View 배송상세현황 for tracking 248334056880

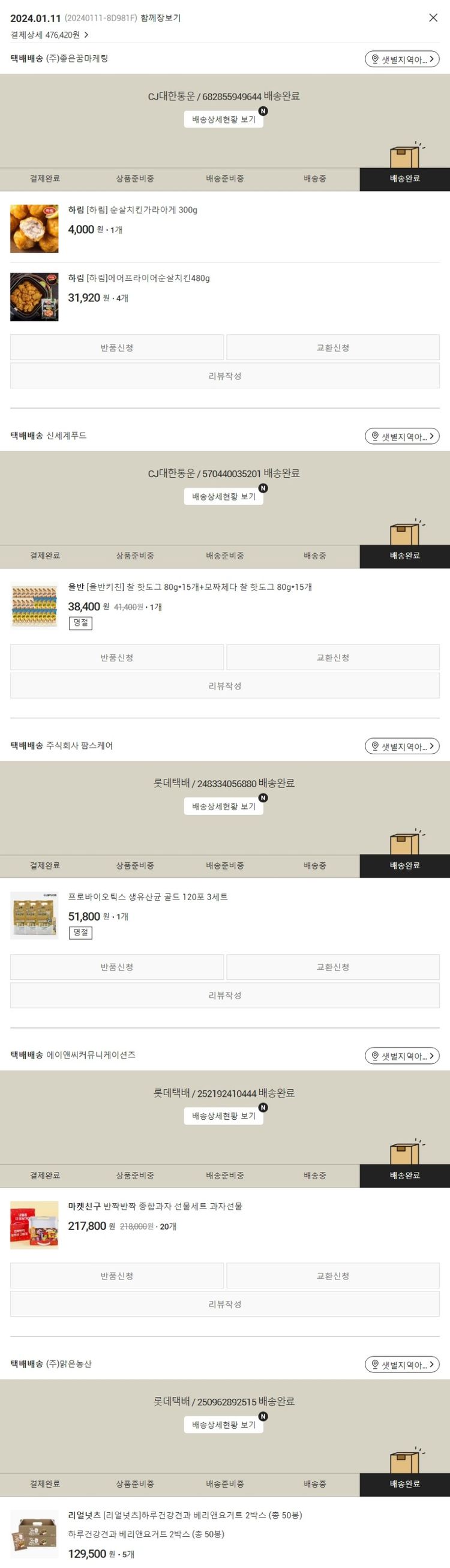tap(223, 807)
